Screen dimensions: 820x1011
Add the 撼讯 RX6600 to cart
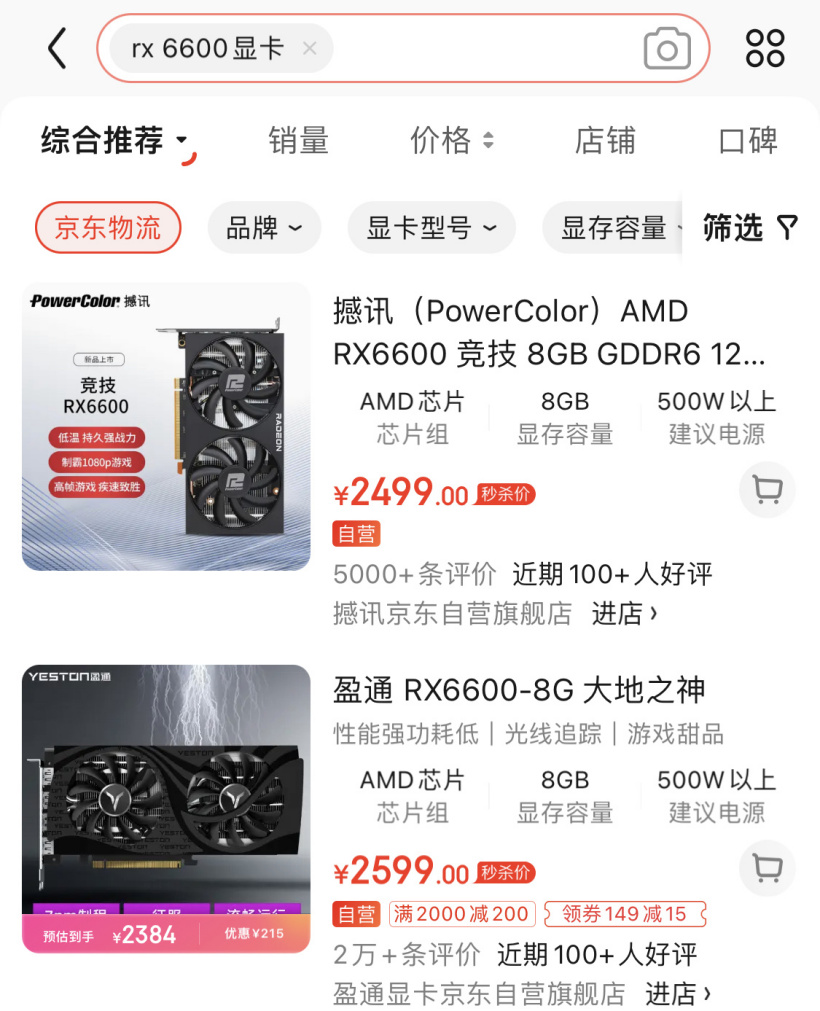pyautogui.click(x=767, y=490)
